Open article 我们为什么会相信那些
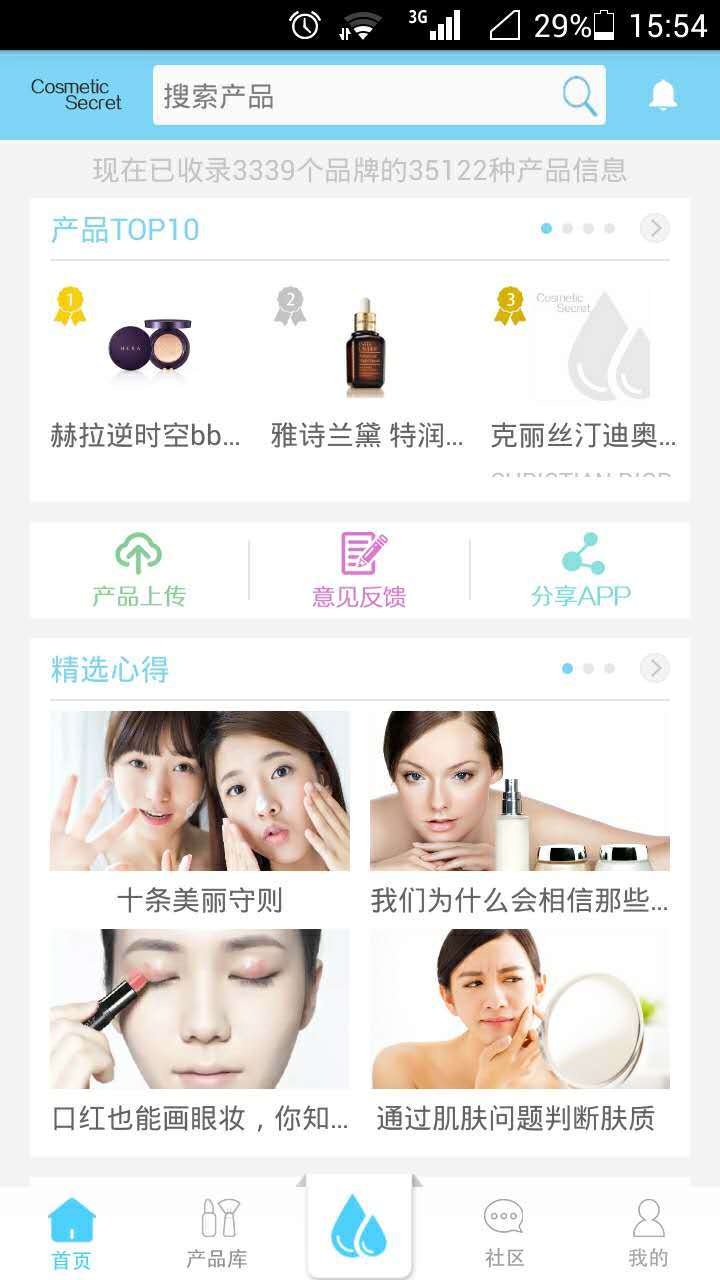720x1280 pixels. (520, 814)
